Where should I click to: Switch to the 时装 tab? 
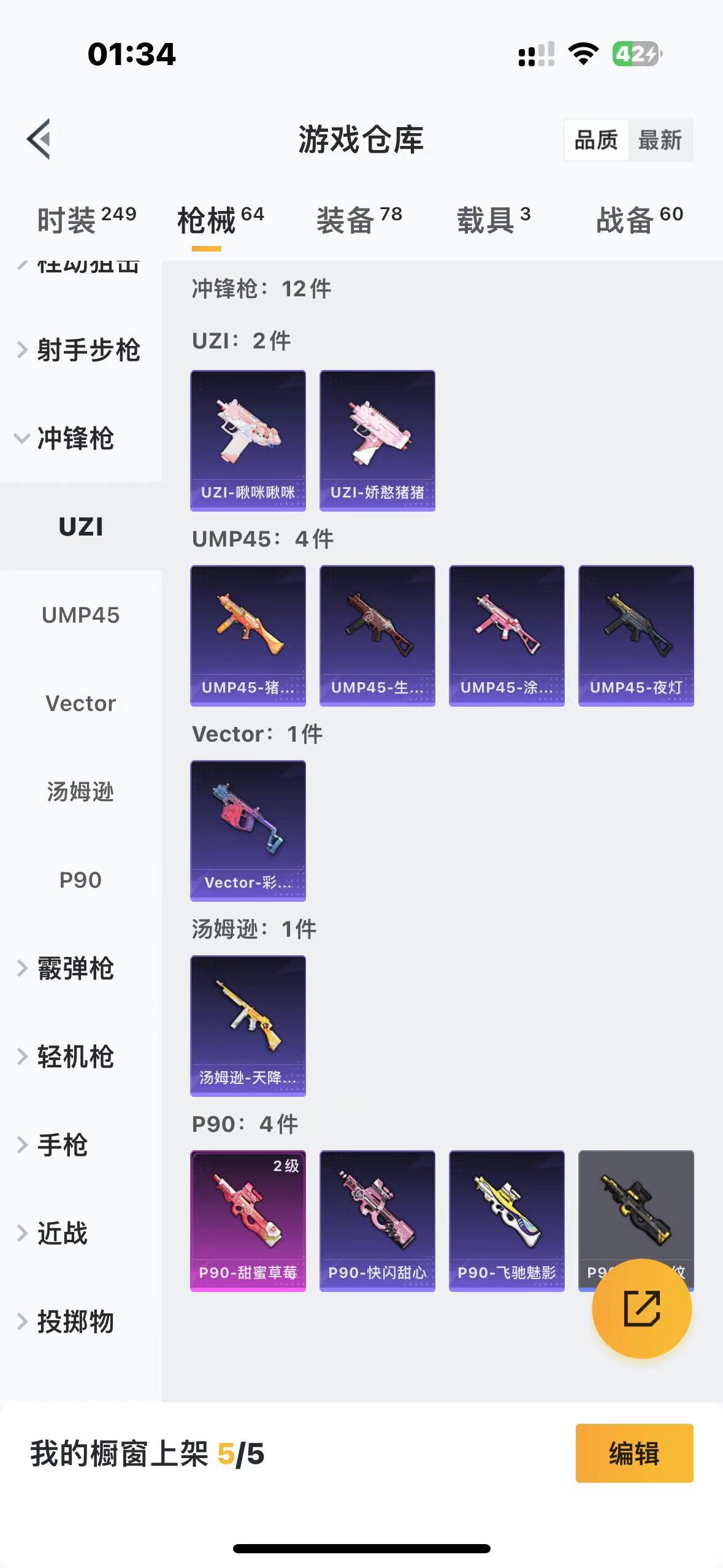click(86, 220)
